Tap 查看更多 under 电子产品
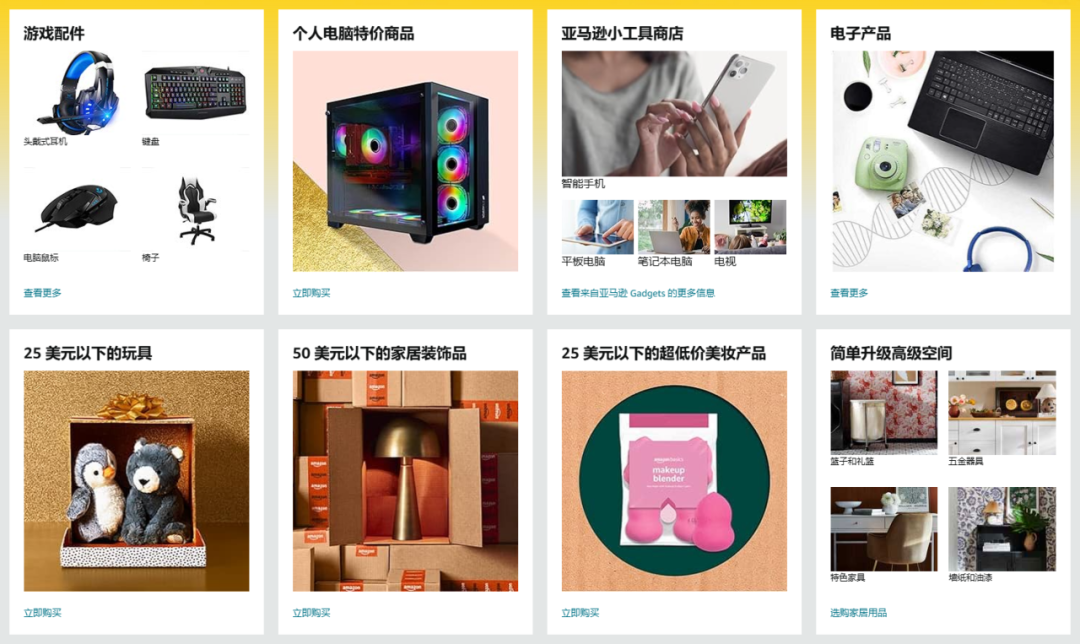The height and width of the screenshot is (644, 1080). click(849, 293)
